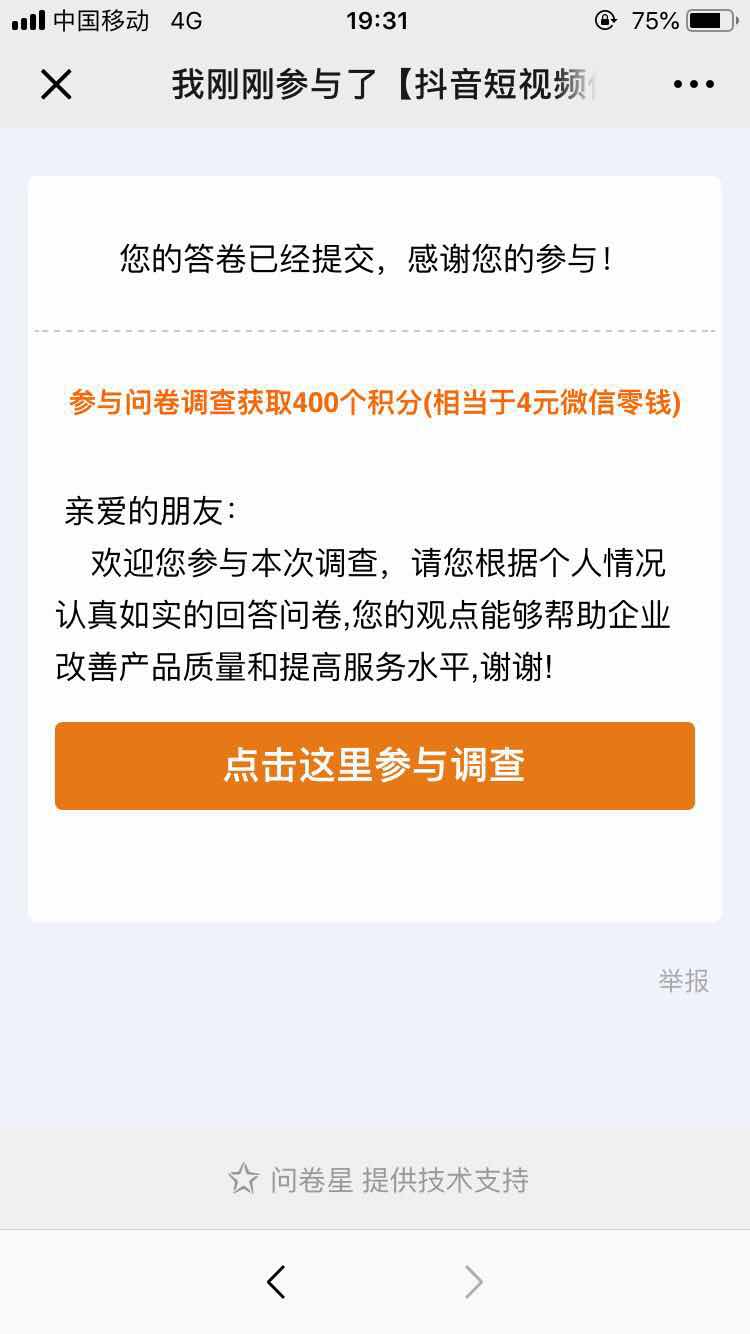Go forward to the next web page

point(473,1281)
